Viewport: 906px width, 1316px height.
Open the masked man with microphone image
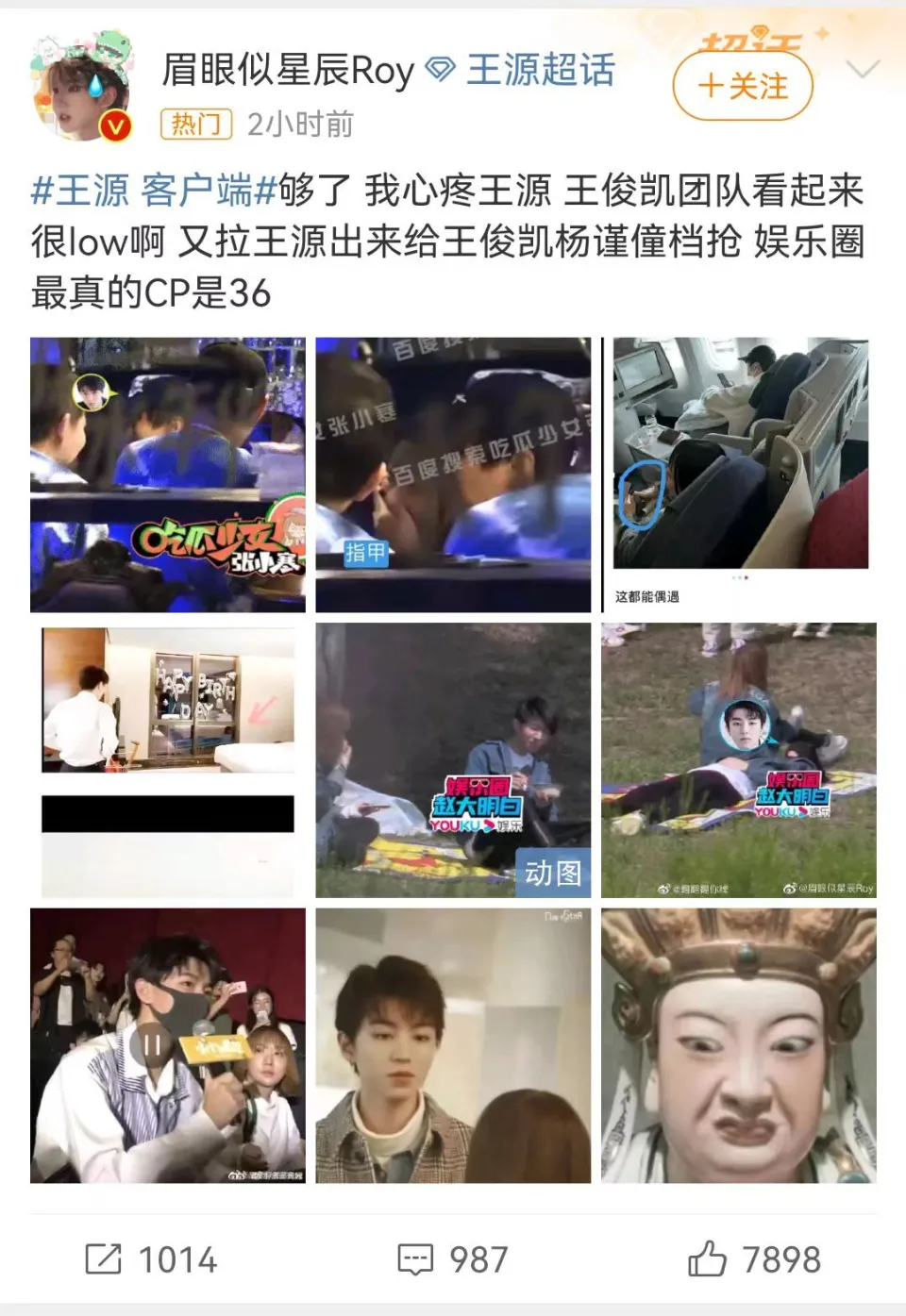pos(168,1045)
